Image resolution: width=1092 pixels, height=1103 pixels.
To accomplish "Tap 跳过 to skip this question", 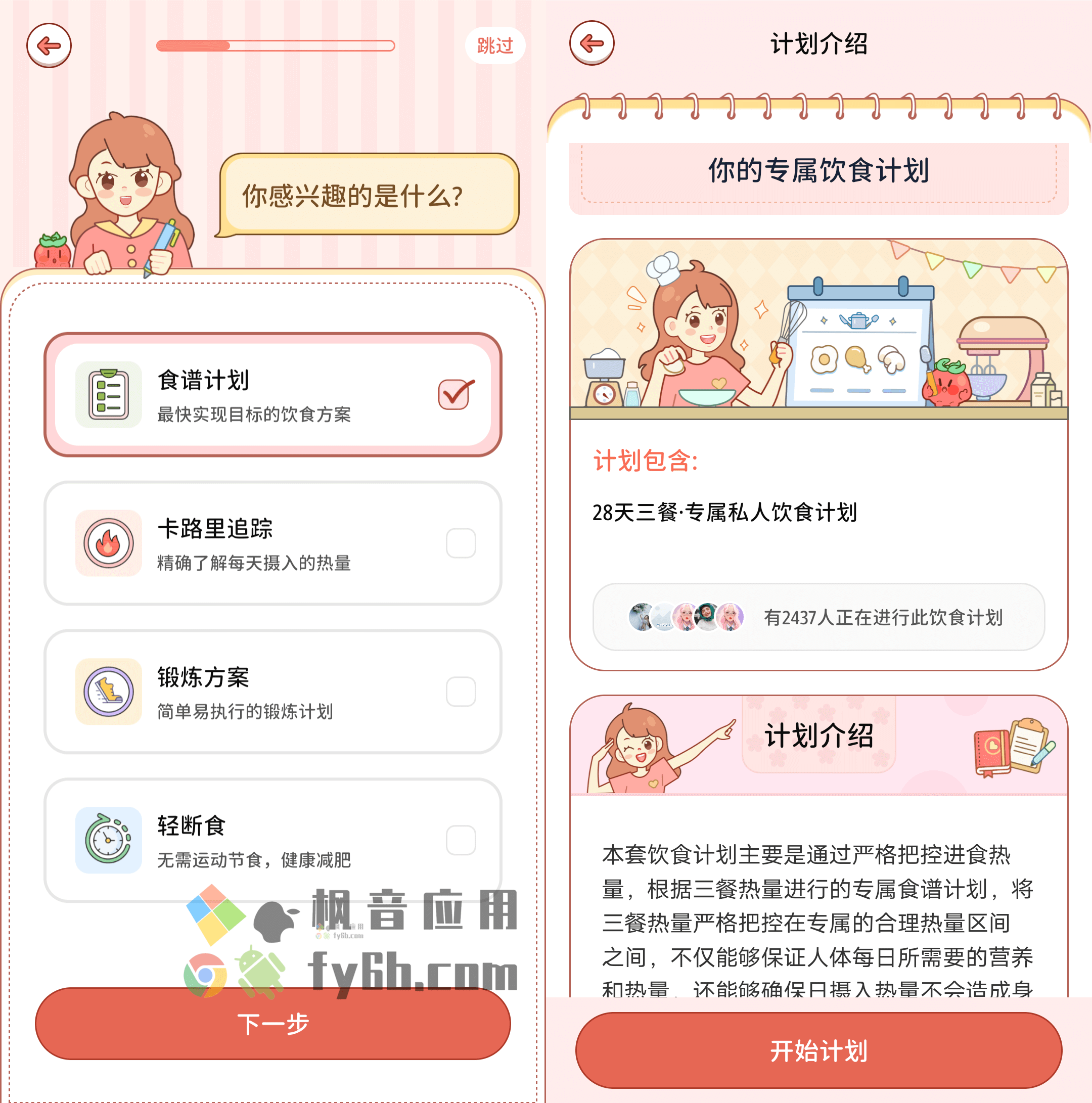I will [494, 45].
